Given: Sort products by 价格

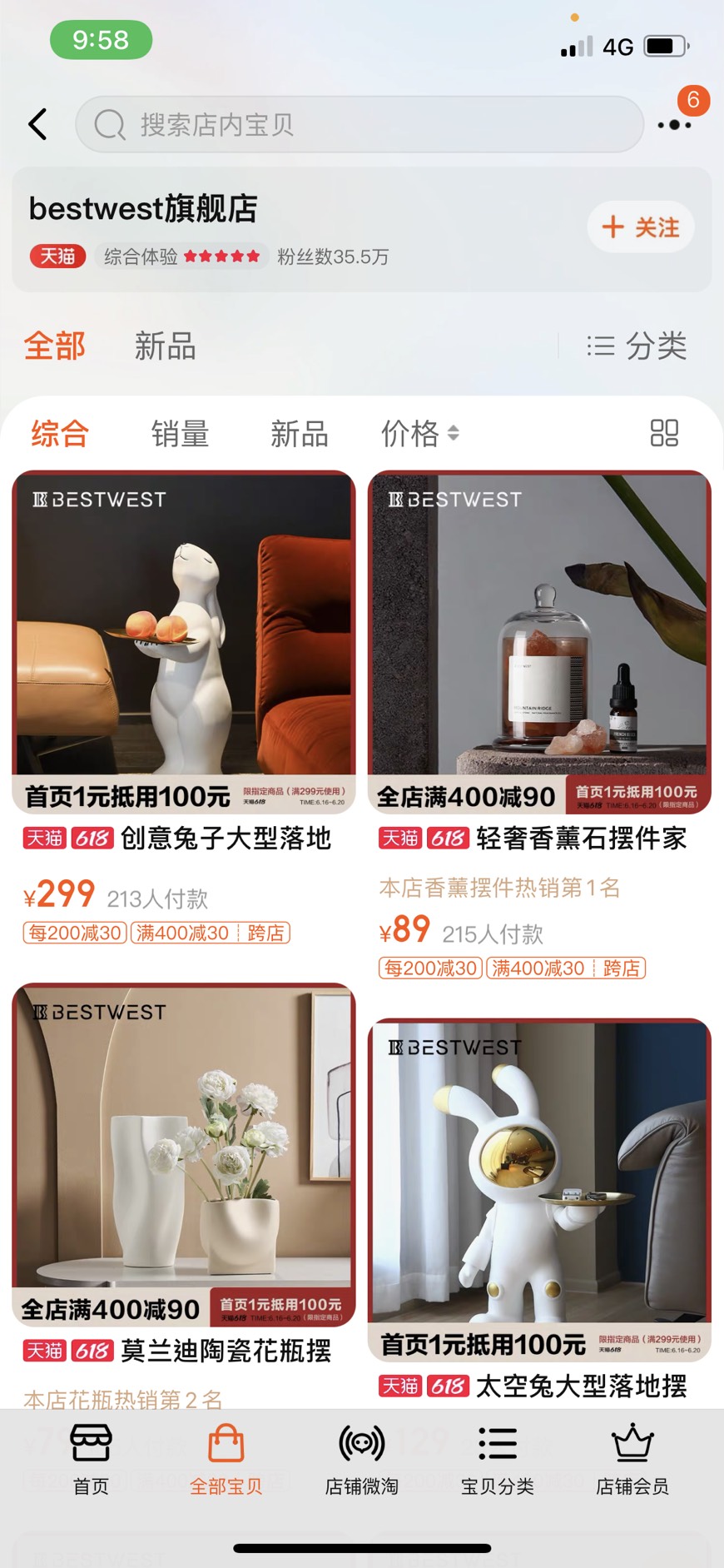Looking at the screenshot, I should click(x=419, y=434).
